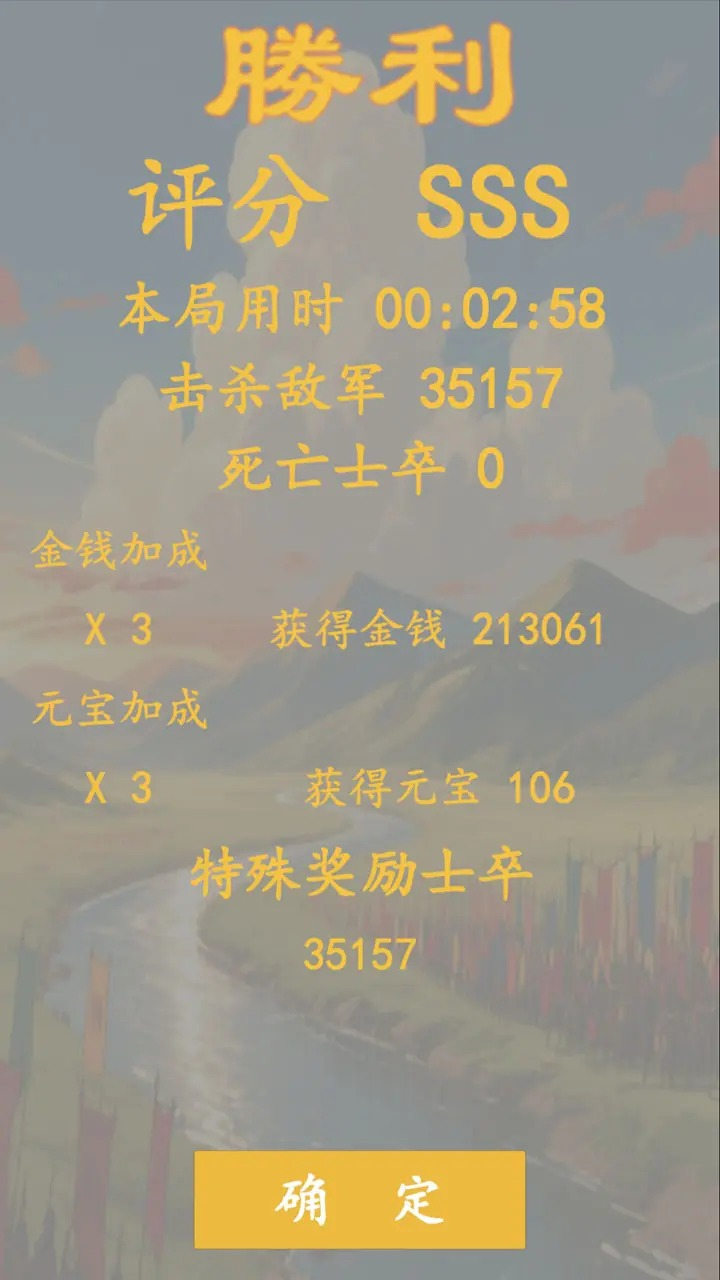The width and height of the screenshot is (720, 1280).
Task: Tap the 获得金钱 213061 reward text
Action: click(435, 630)
